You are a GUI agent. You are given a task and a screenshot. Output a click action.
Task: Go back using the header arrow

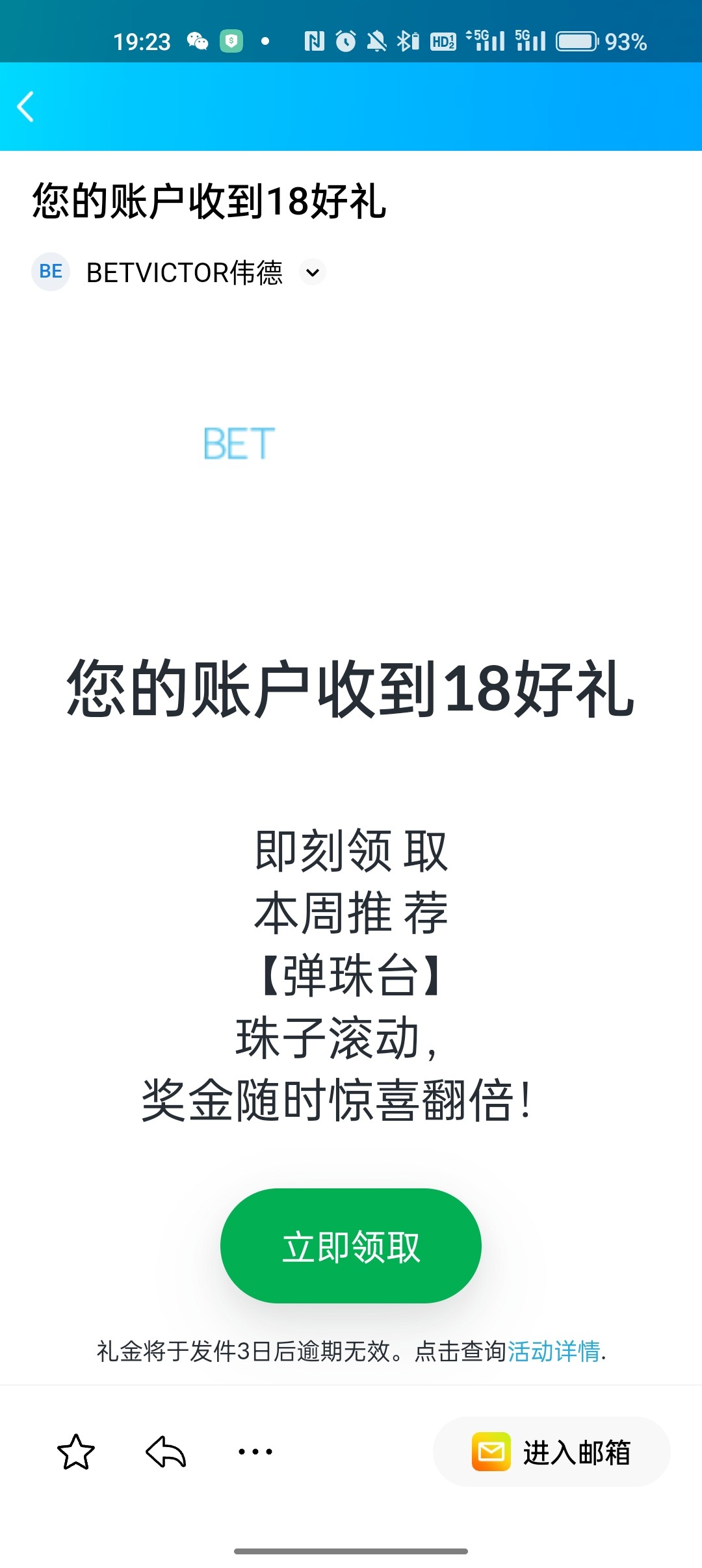pos(26,107)
